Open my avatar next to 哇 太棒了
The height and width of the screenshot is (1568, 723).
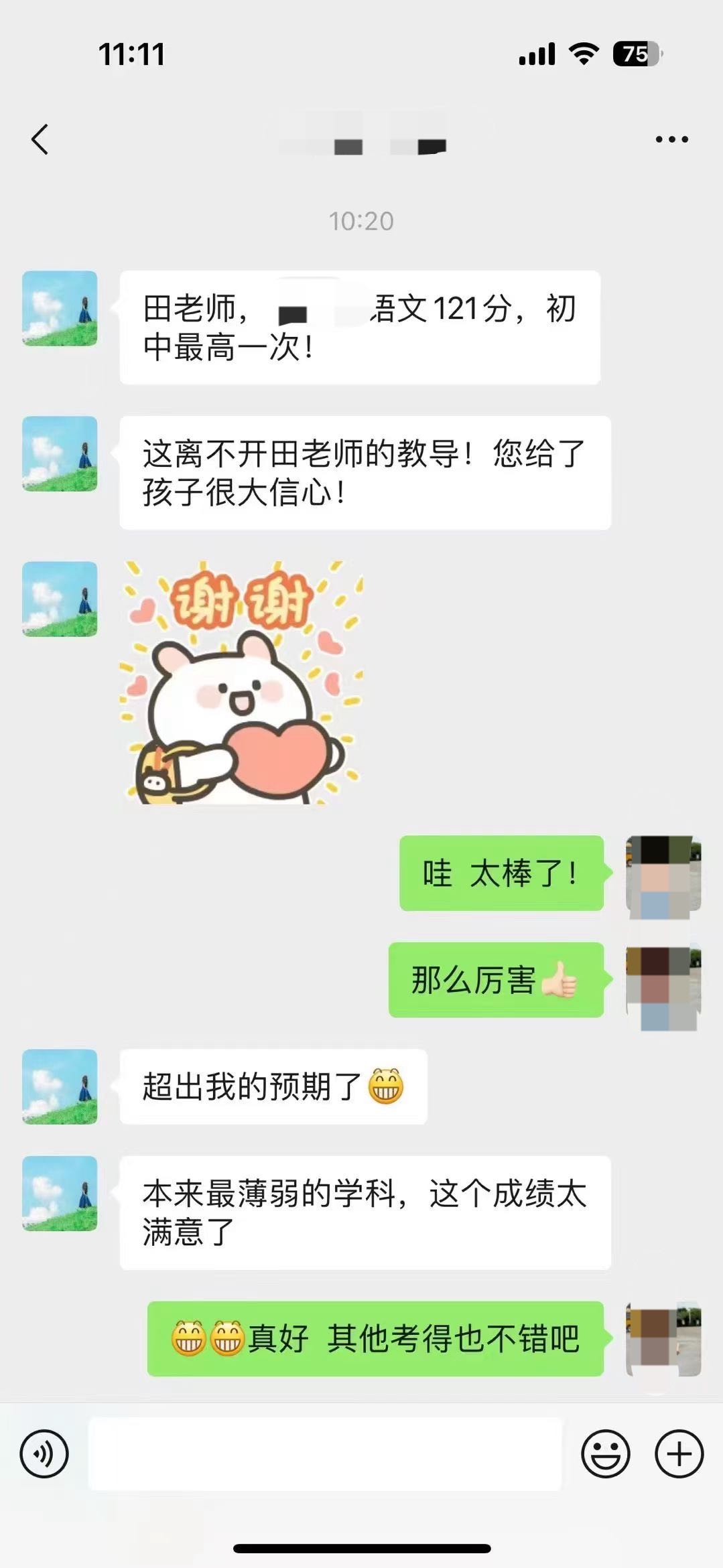pos(663,874)
